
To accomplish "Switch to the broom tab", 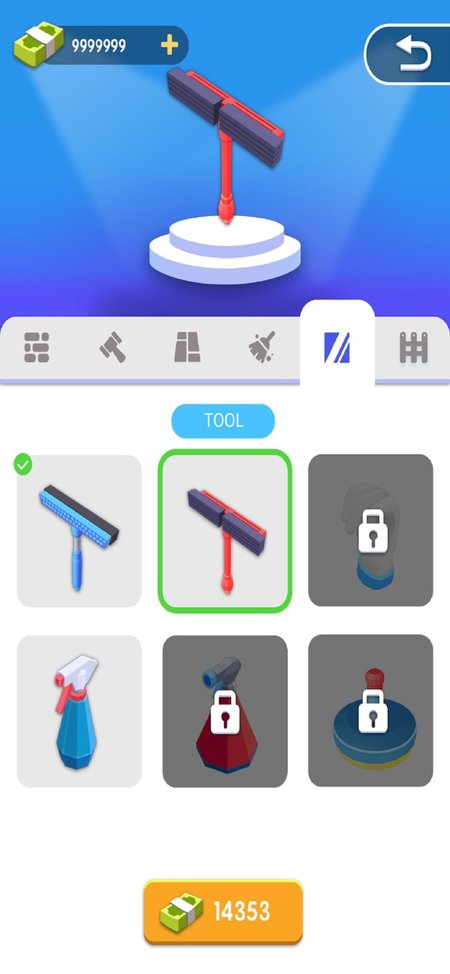I will 262,347.
